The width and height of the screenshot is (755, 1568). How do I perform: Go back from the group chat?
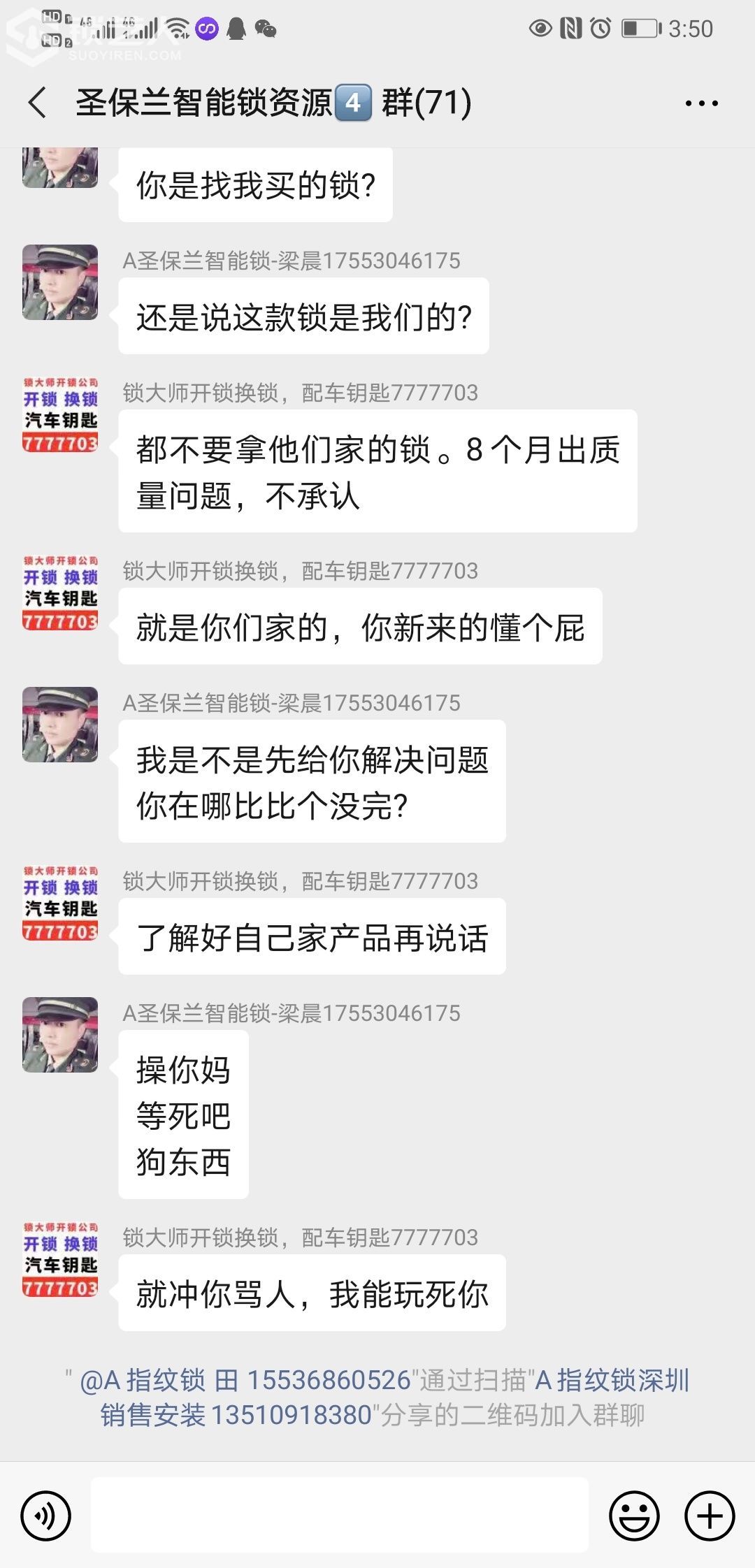pos(38,103)
